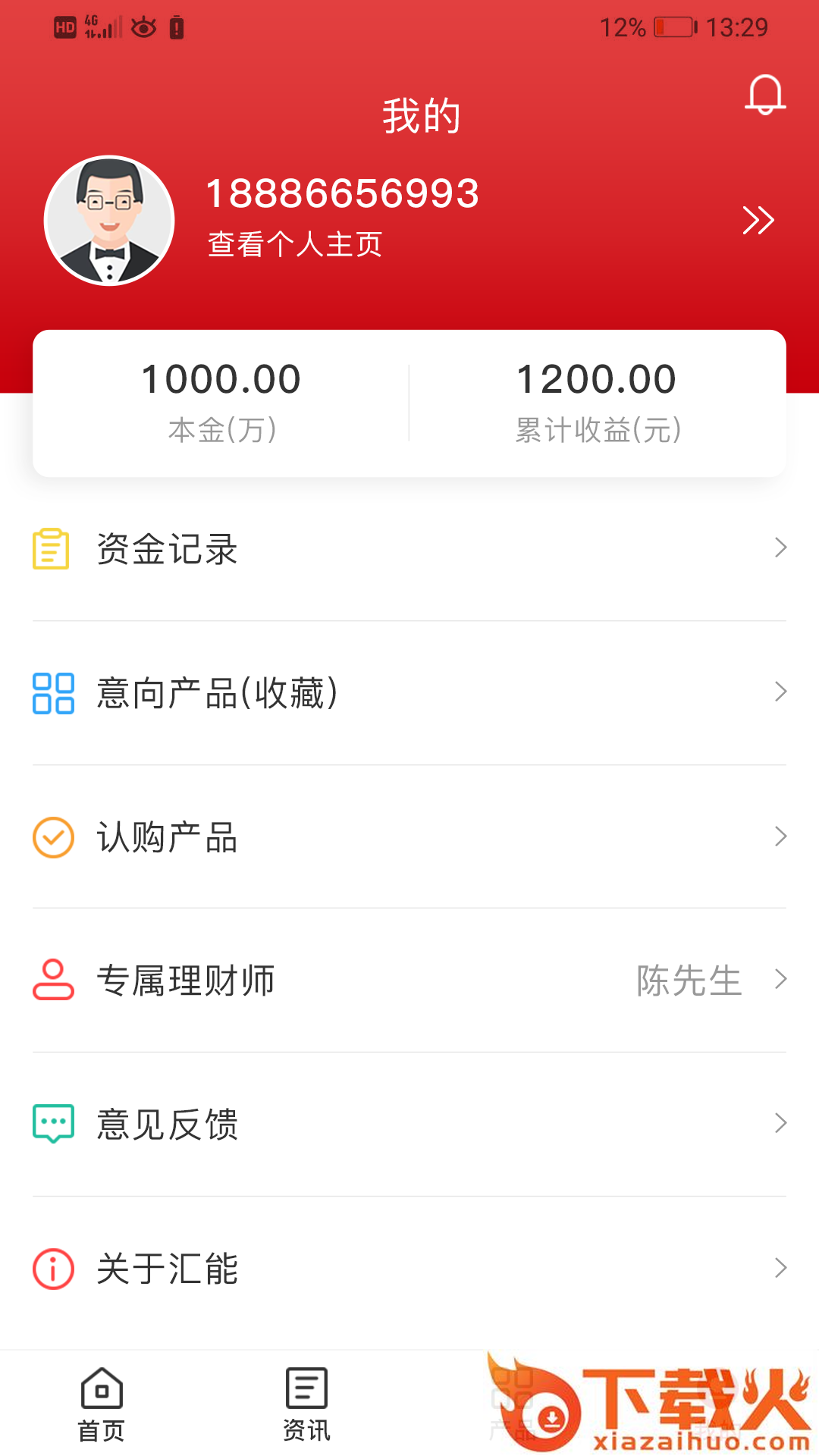
Task: Open 认购产品 subscribed products
Action: pyautogui.click(x=409, y=837)
